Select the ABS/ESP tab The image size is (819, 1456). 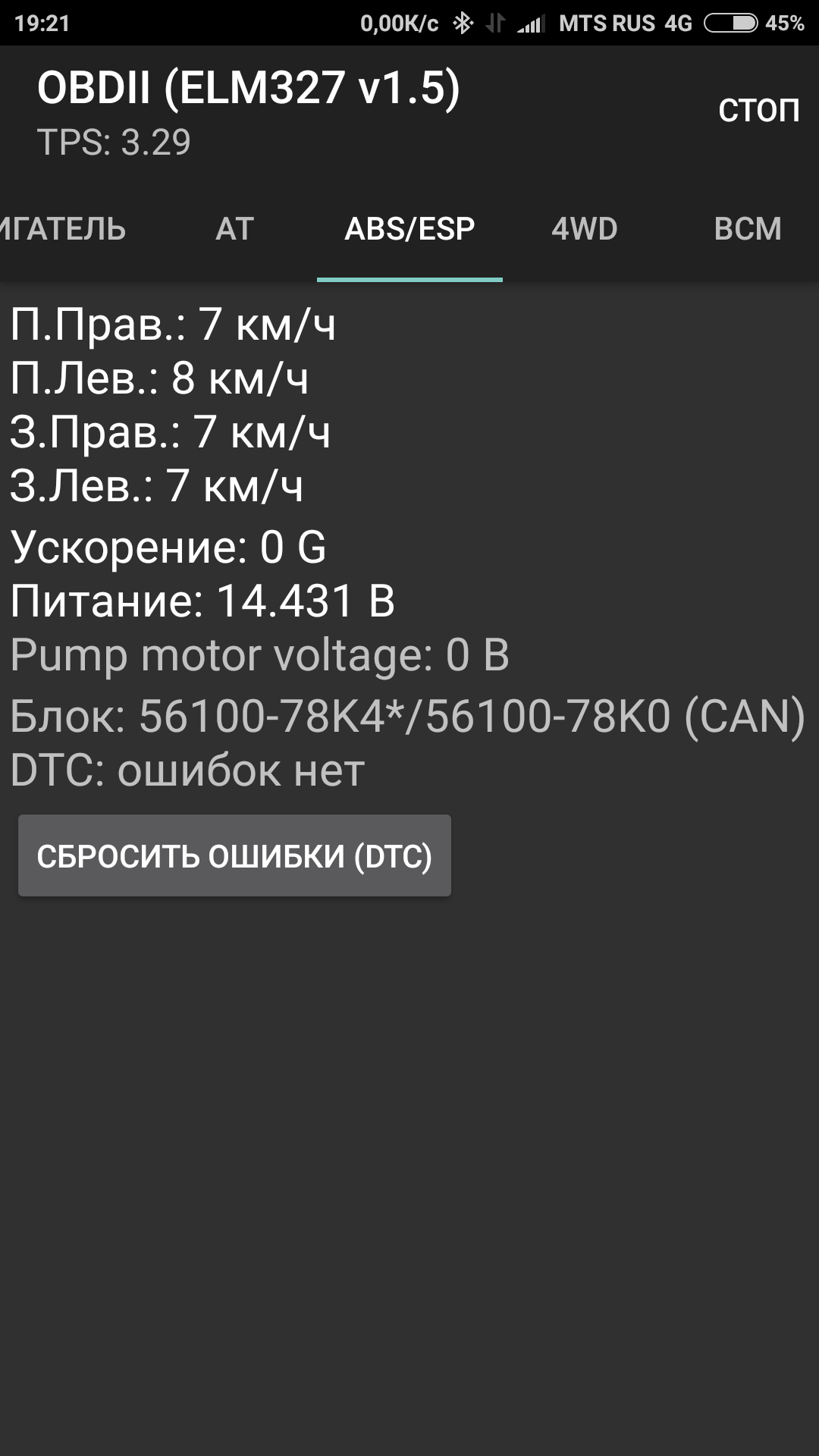pos(409,229)
